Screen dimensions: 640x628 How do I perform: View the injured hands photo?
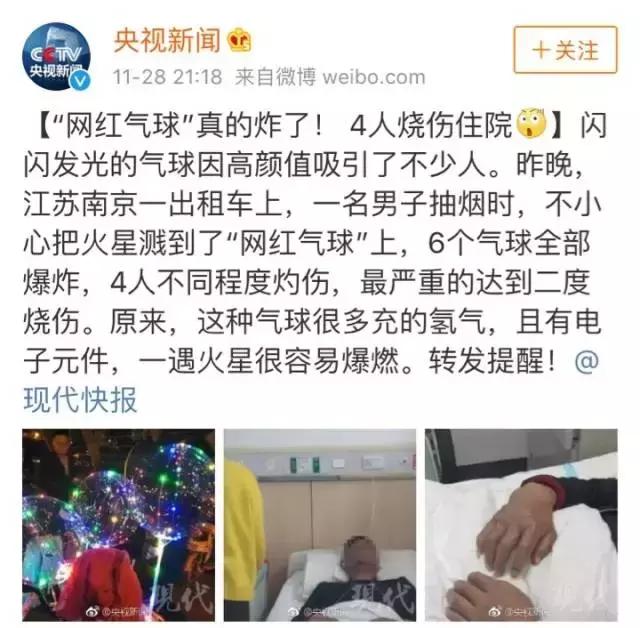point(520,524)
